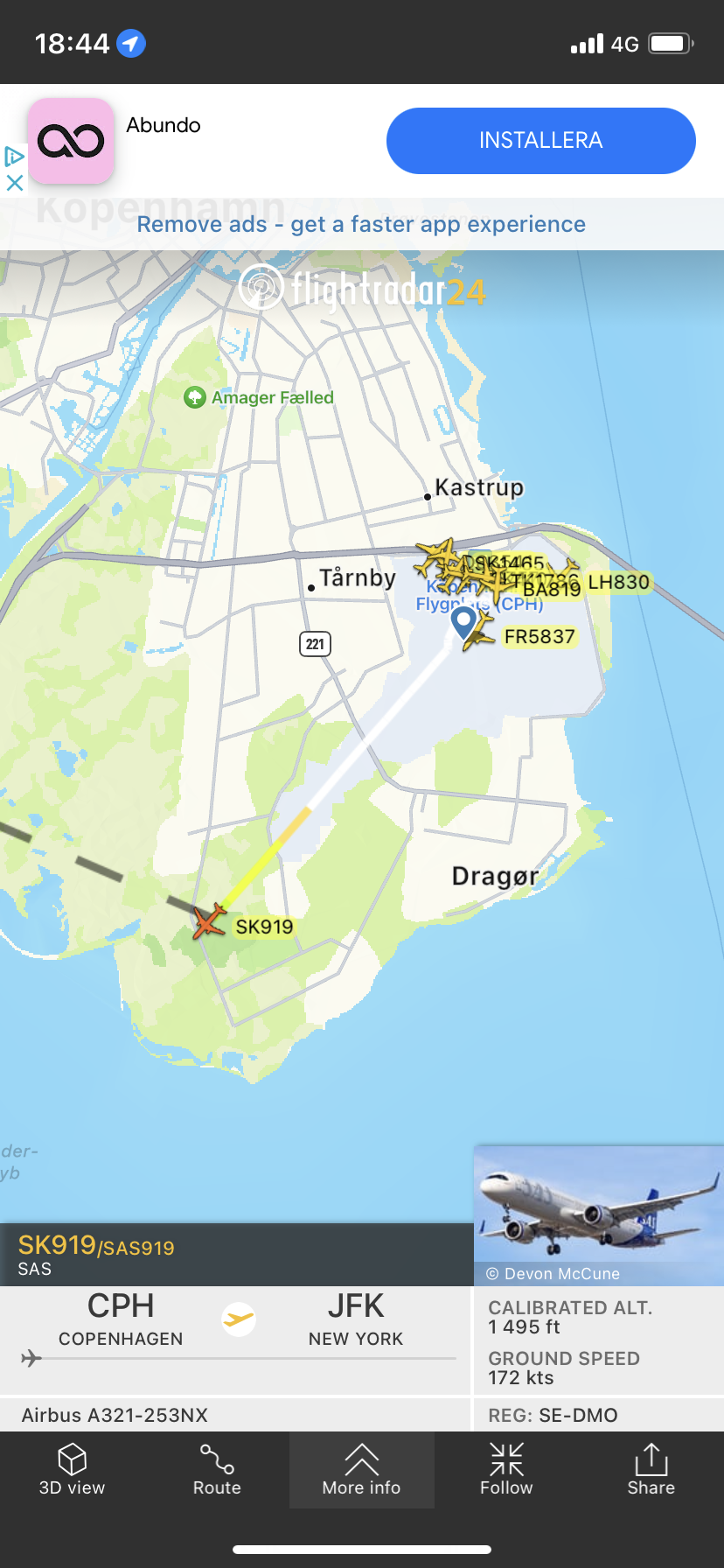Open the ad info triangle icon

click(14, 157)
